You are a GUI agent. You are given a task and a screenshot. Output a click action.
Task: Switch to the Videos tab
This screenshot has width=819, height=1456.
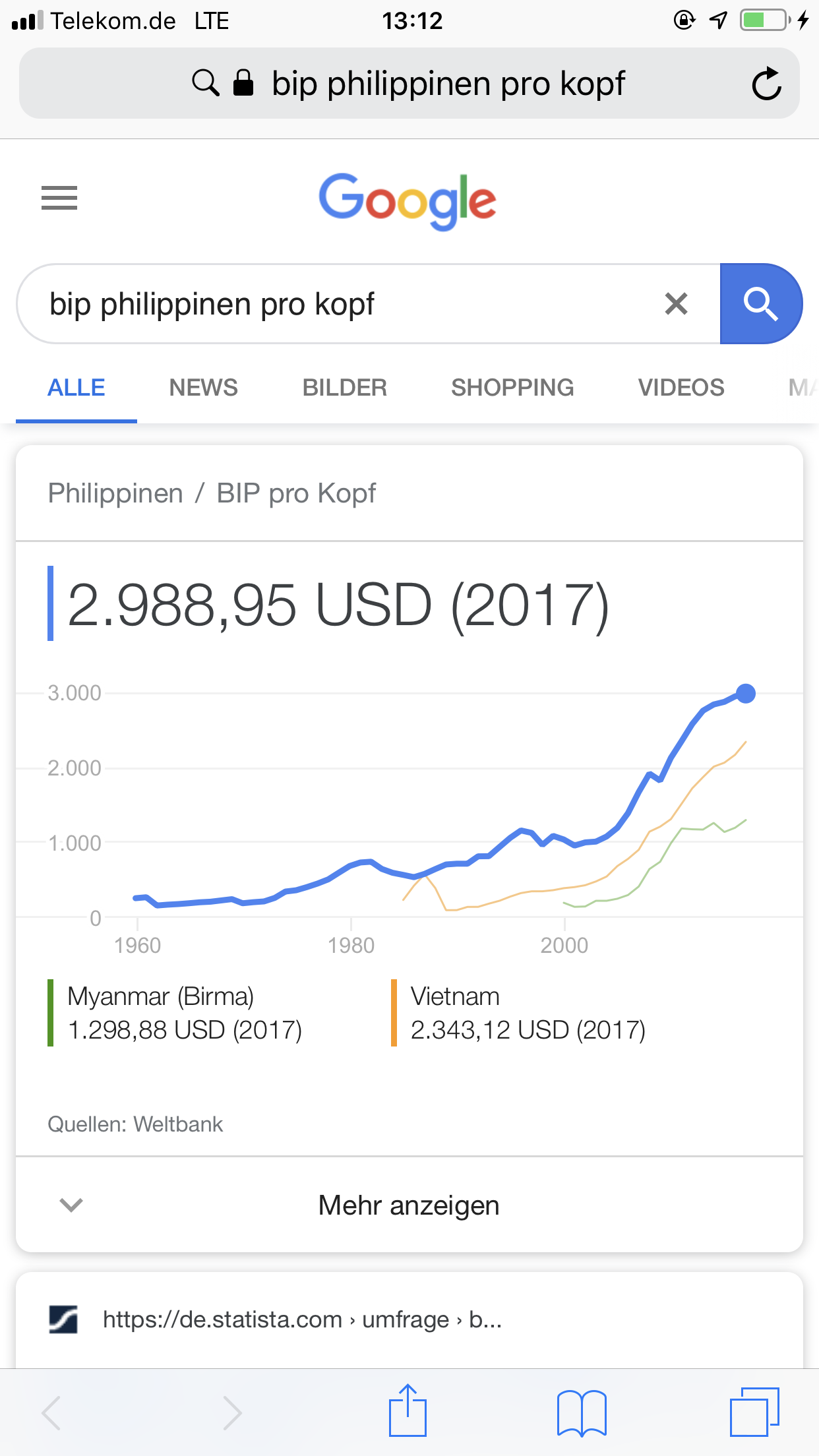tap(681, 388)
